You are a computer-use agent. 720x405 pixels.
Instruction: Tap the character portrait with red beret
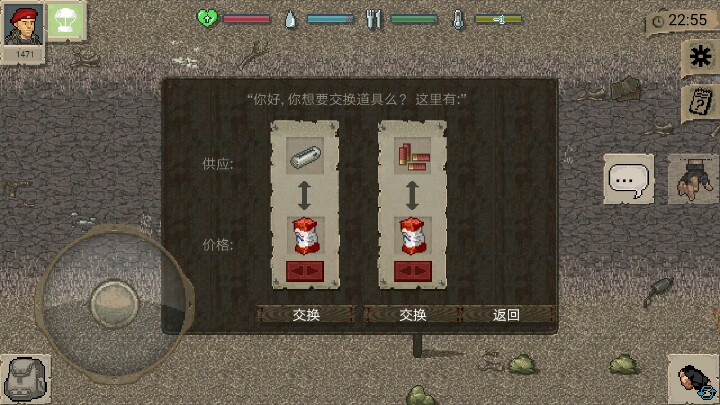pos(20,24)
